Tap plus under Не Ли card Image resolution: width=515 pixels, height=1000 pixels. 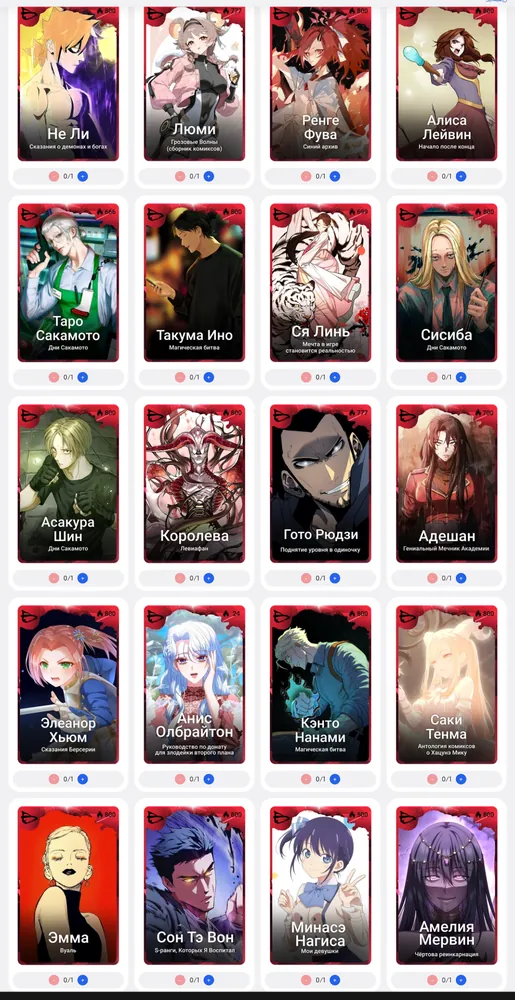[x=82, y=177]
